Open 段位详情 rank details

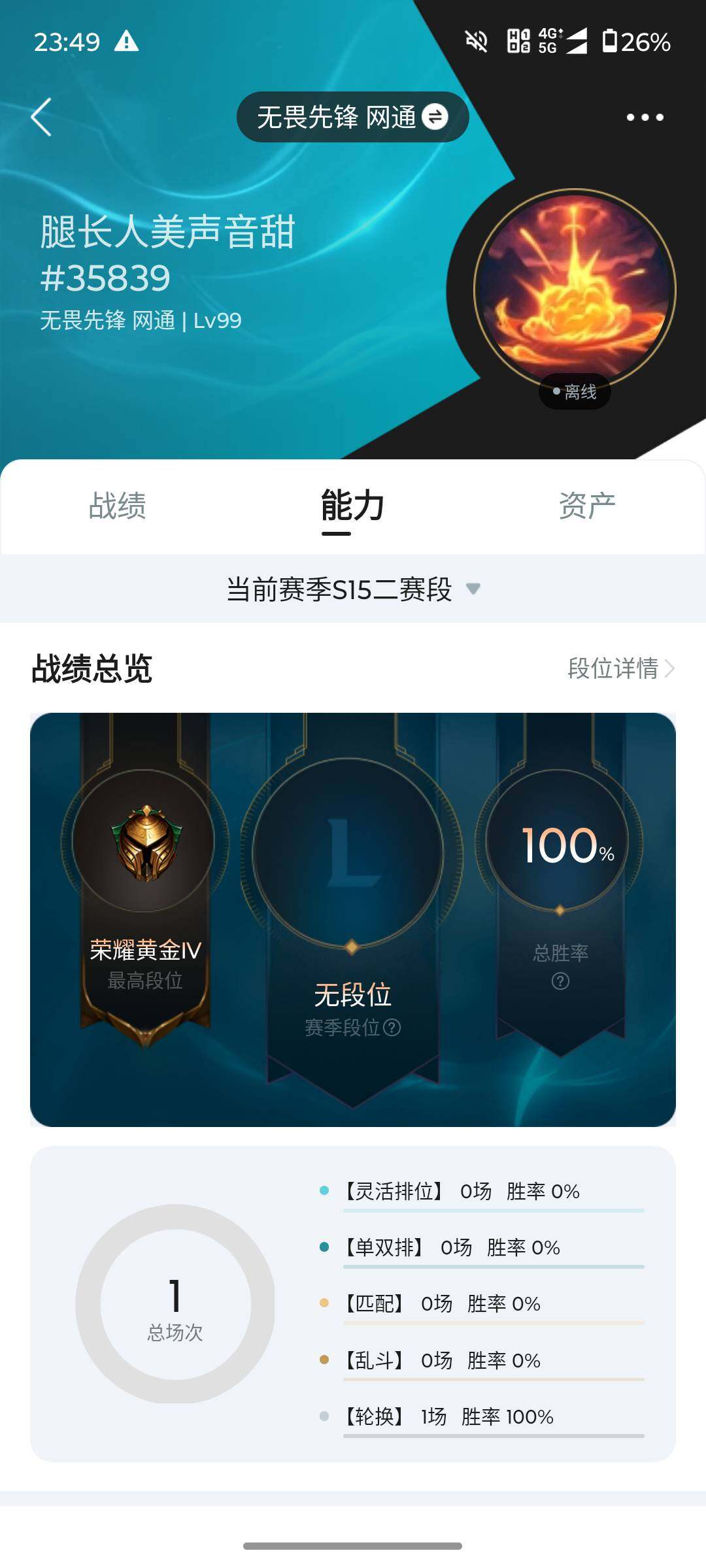click(620, 668)
